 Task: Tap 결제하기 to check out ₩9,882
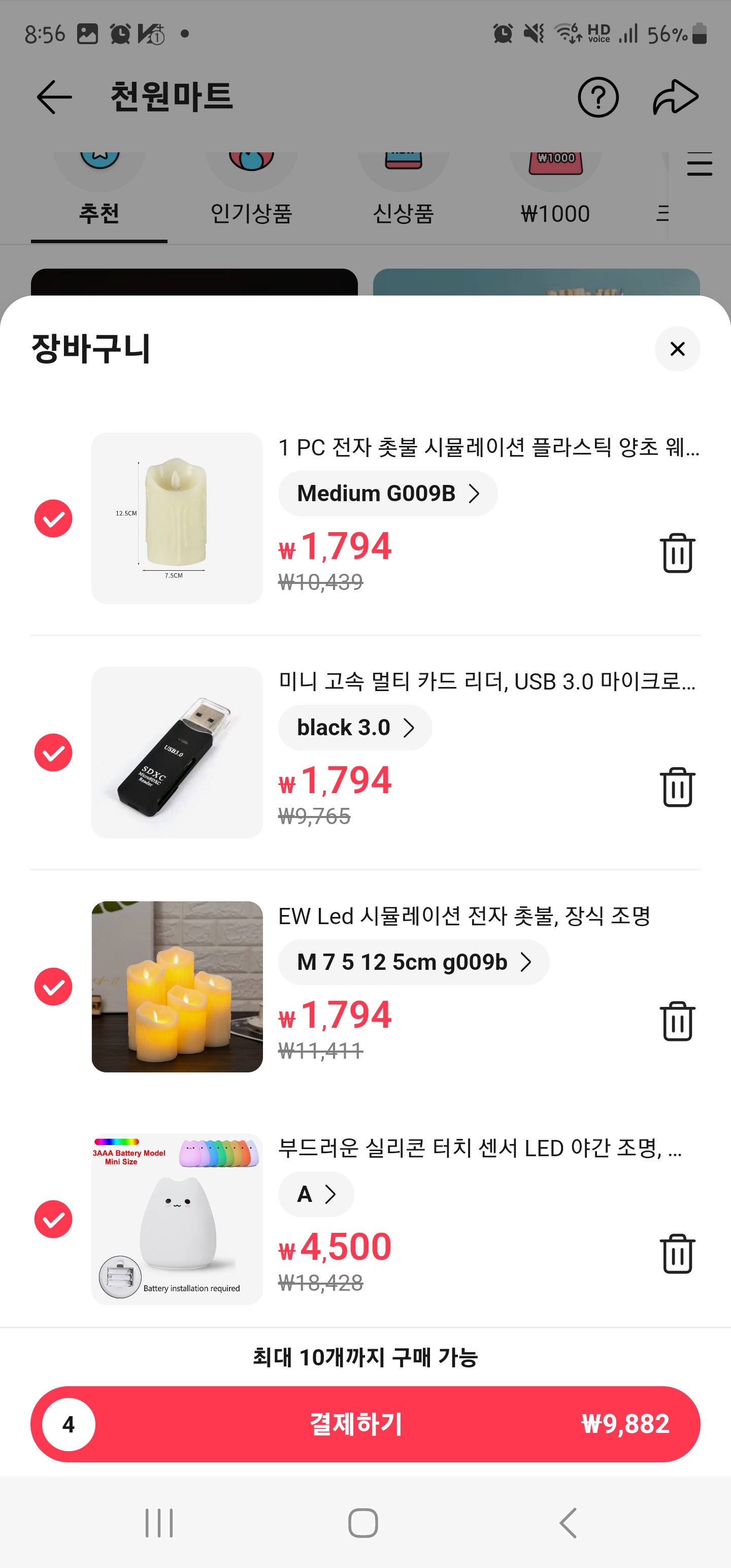tap(365, 1424)
